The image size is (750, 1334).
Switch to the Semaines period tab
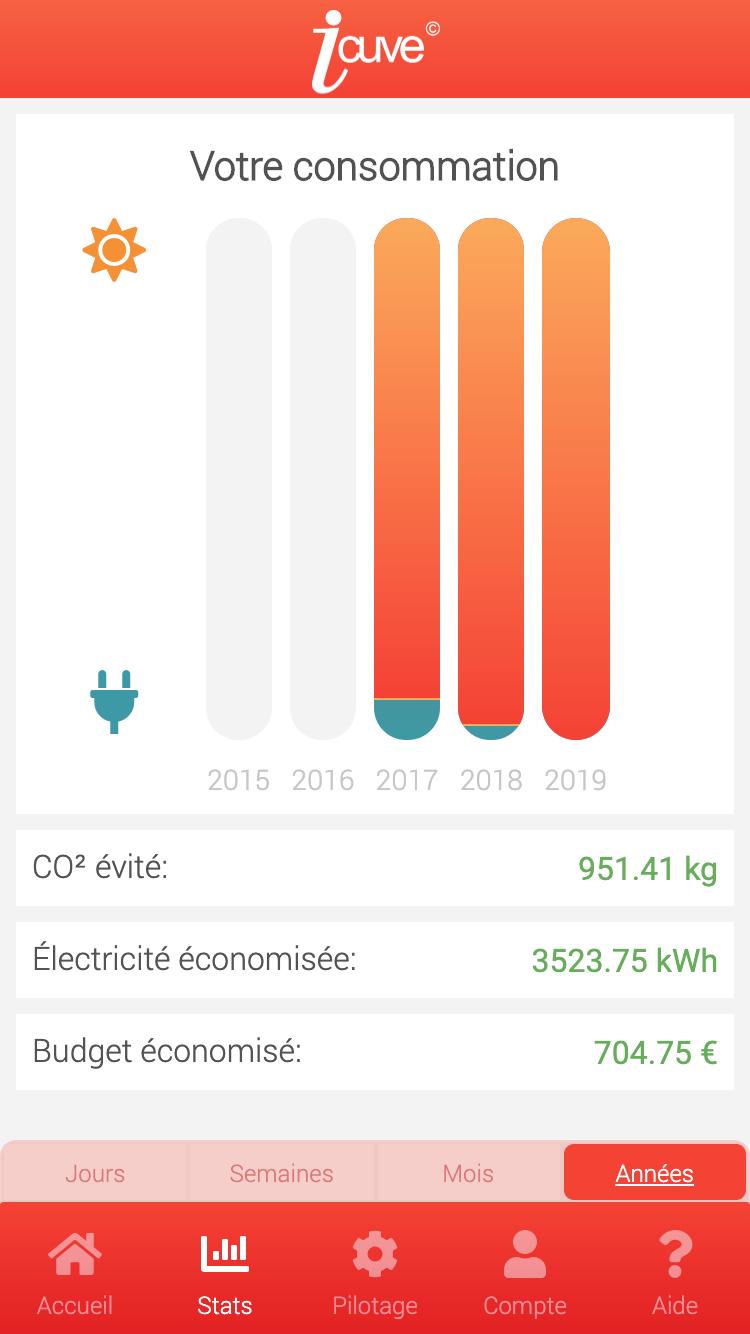[x=281, y=1173]
